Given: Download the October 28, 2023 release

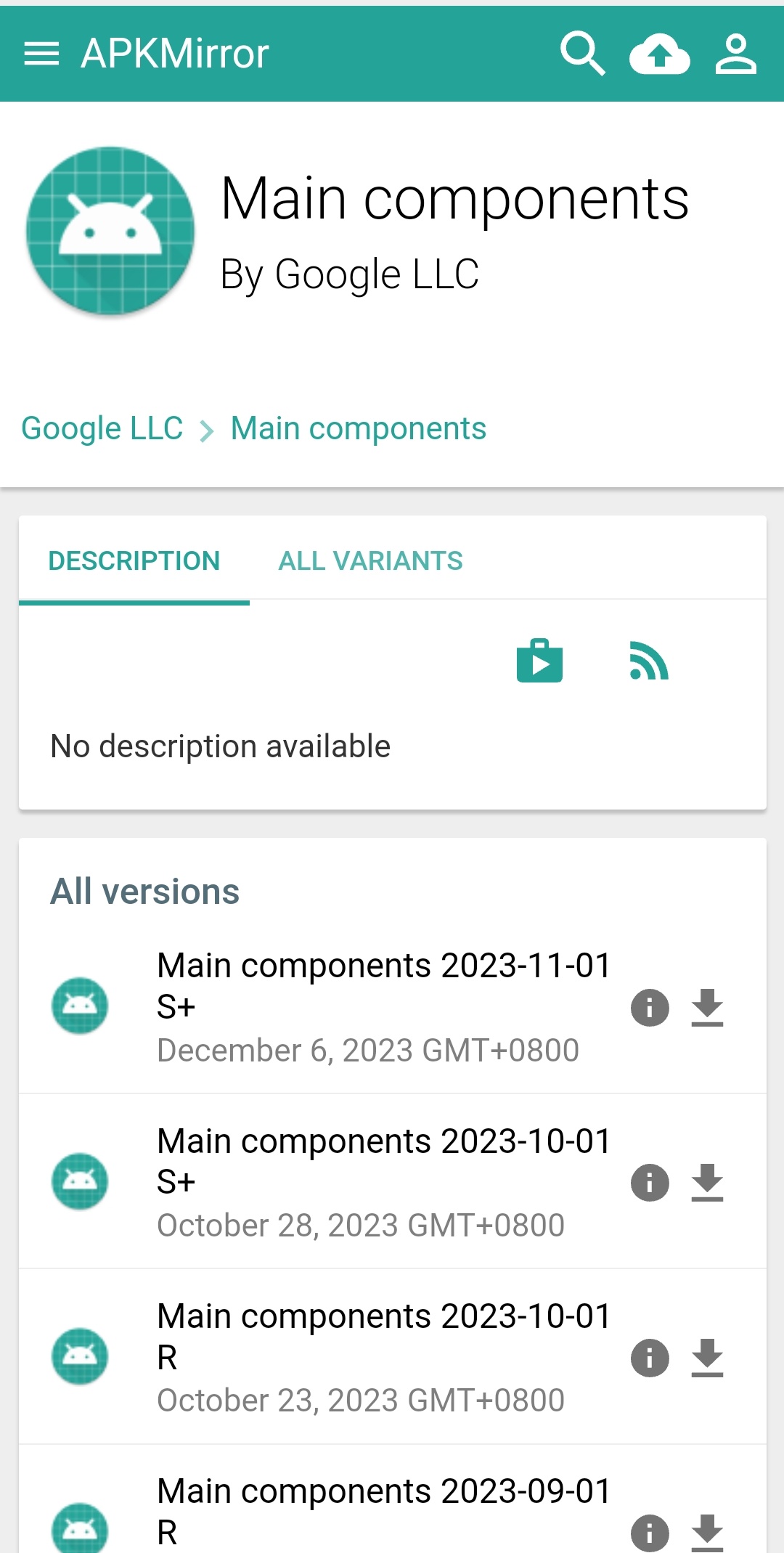Looking at the screenshot, I should [707, 1183].
